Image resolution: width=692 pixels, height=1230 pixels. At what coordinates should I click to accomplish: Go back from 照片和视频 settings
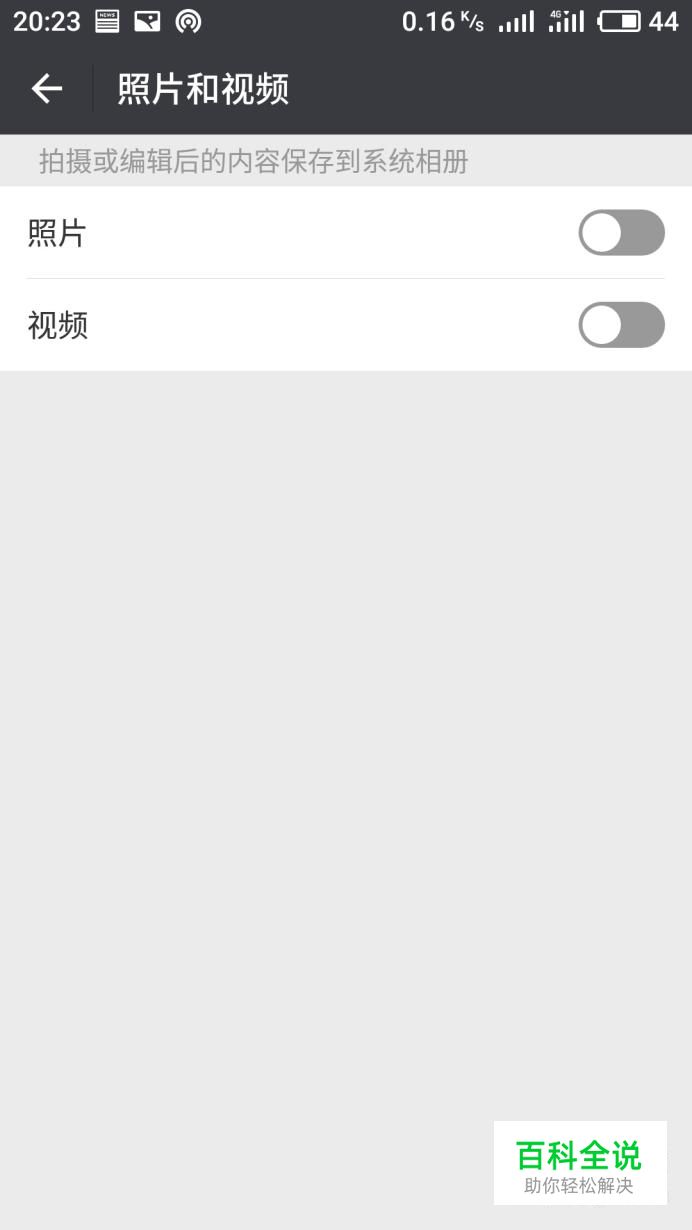tap(47, 89)
